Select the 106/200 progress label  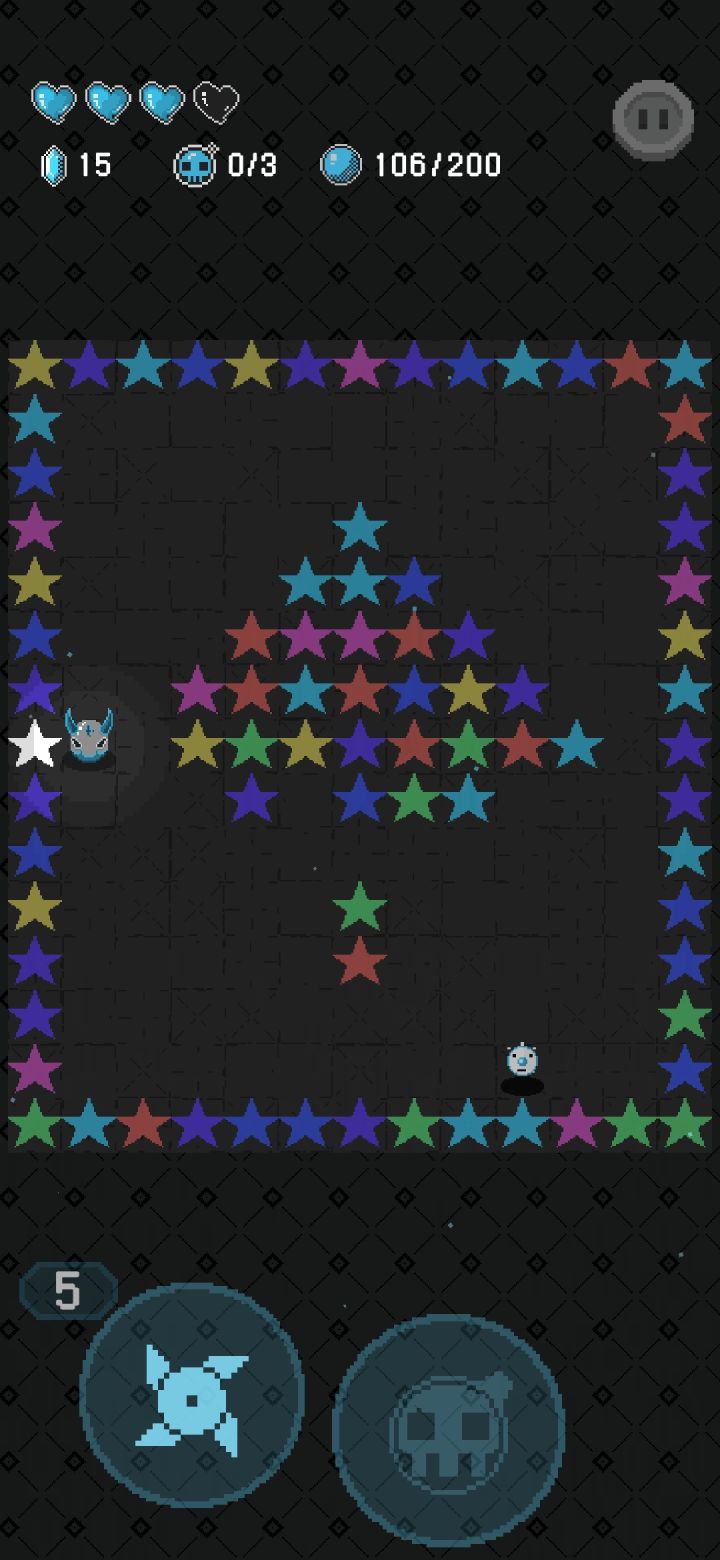coord(435,163)
